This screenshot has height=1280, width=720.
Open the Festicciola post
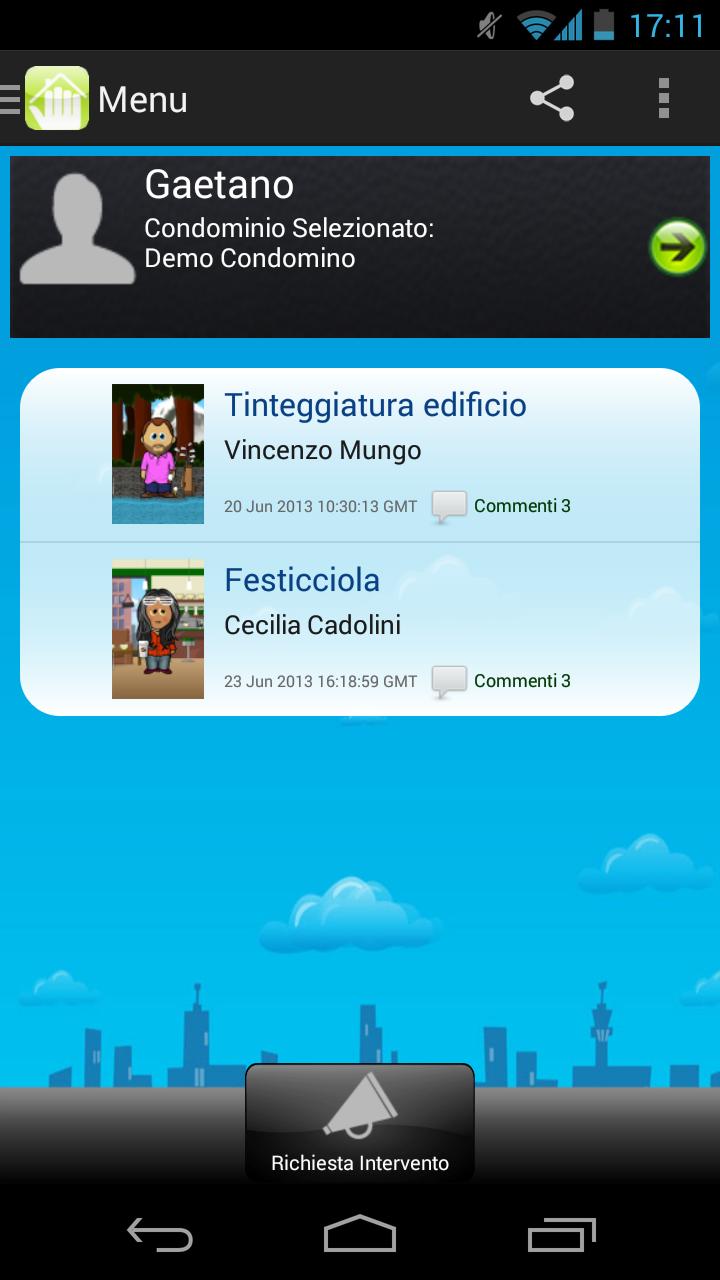pos(302,580)
